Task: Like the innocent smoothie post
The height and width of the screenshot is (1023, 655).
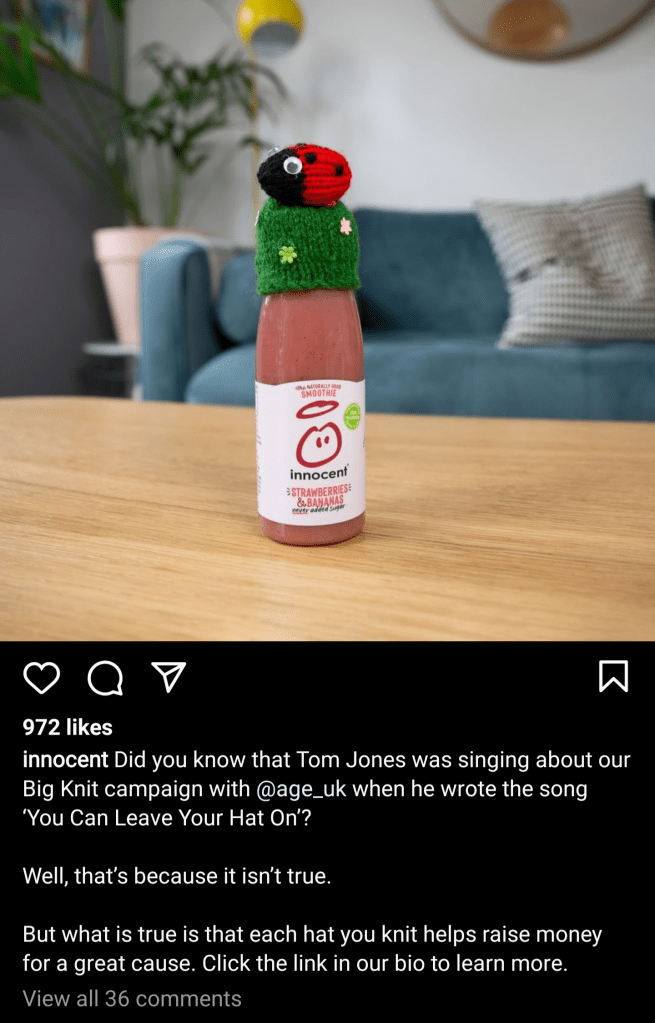Action: pyautogui.click(x=41, y=678)
